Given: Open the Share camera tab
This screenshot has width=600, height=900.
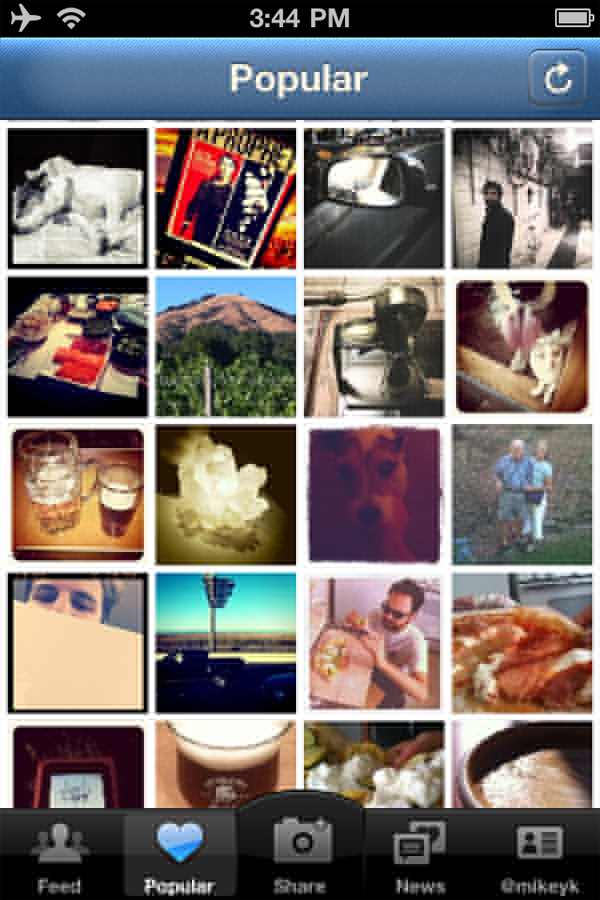Looking at the screenshot, I should (x=300, y=857).
